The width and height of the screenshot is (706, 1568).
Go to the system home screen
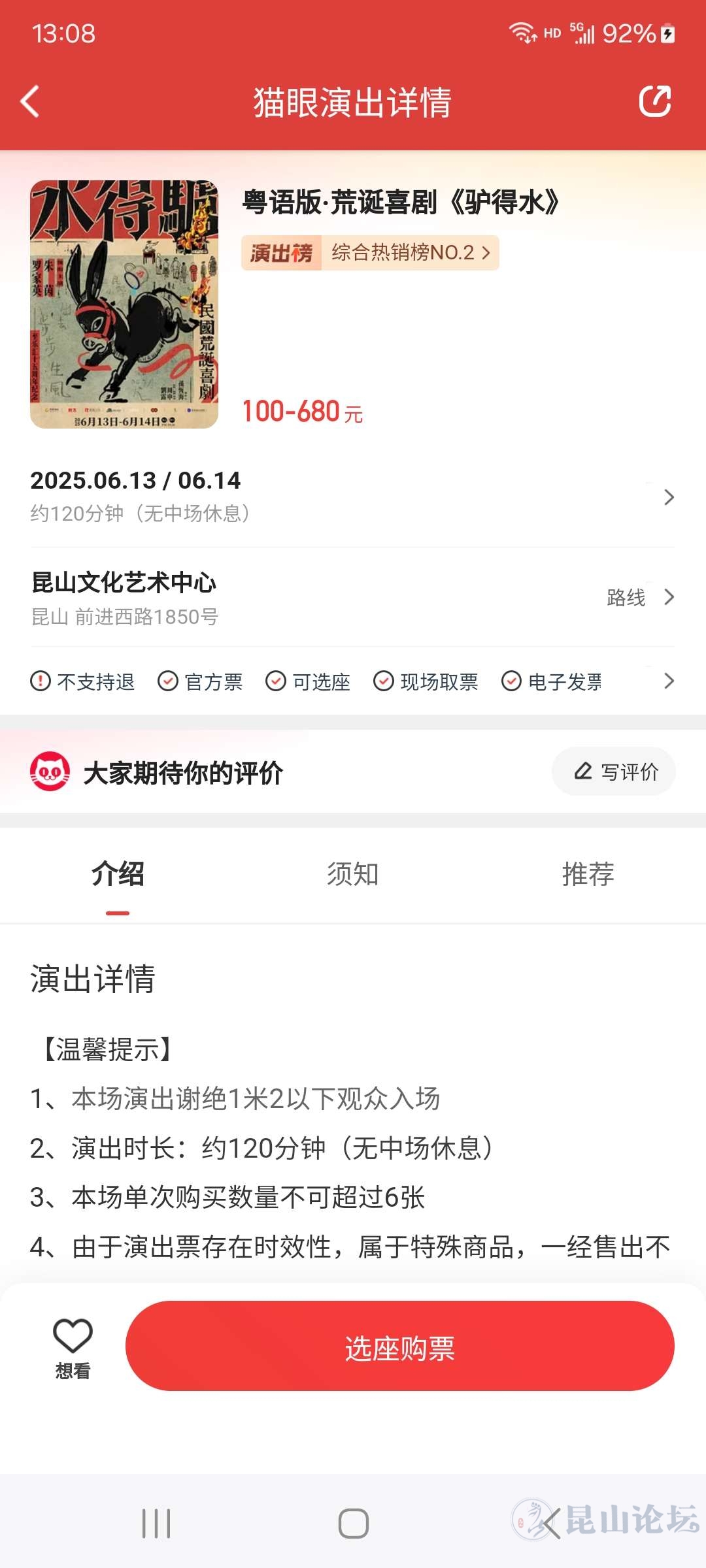353,1524
